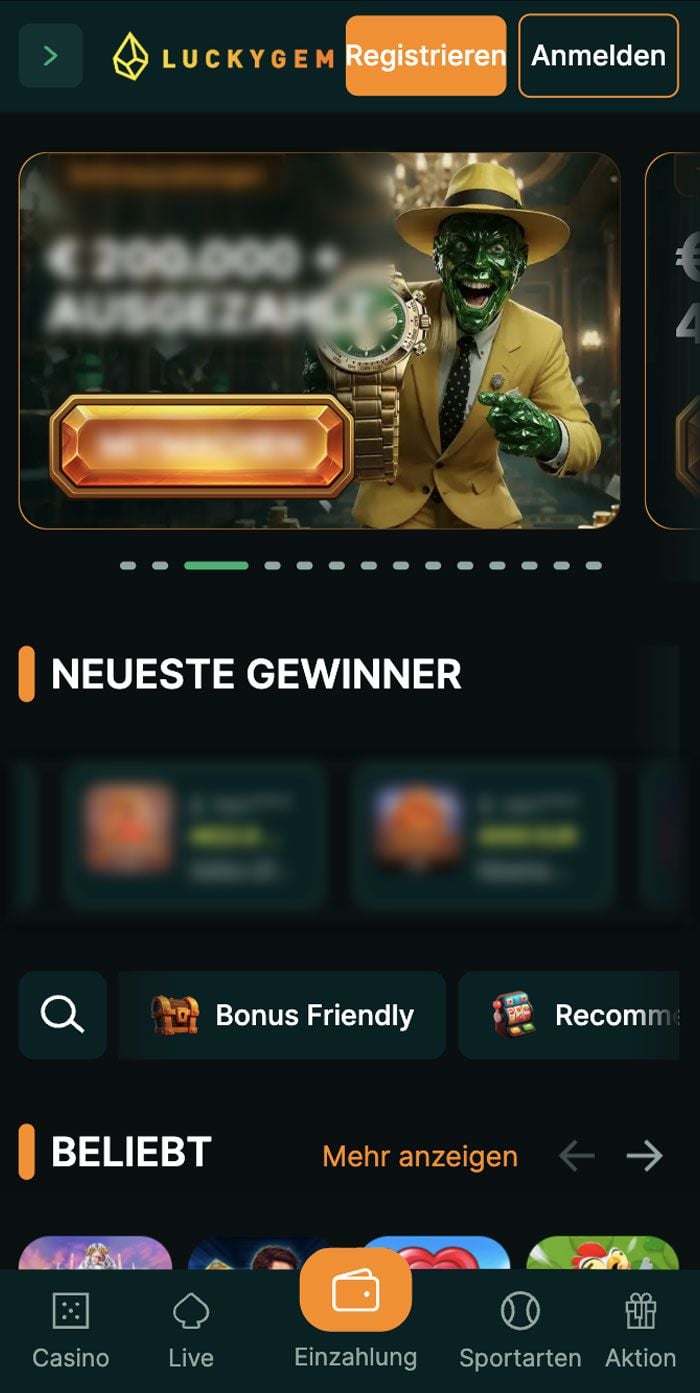This screenshot has width=700, height=1393.
Task: Open the game search icon
Action: [62, 1015]
